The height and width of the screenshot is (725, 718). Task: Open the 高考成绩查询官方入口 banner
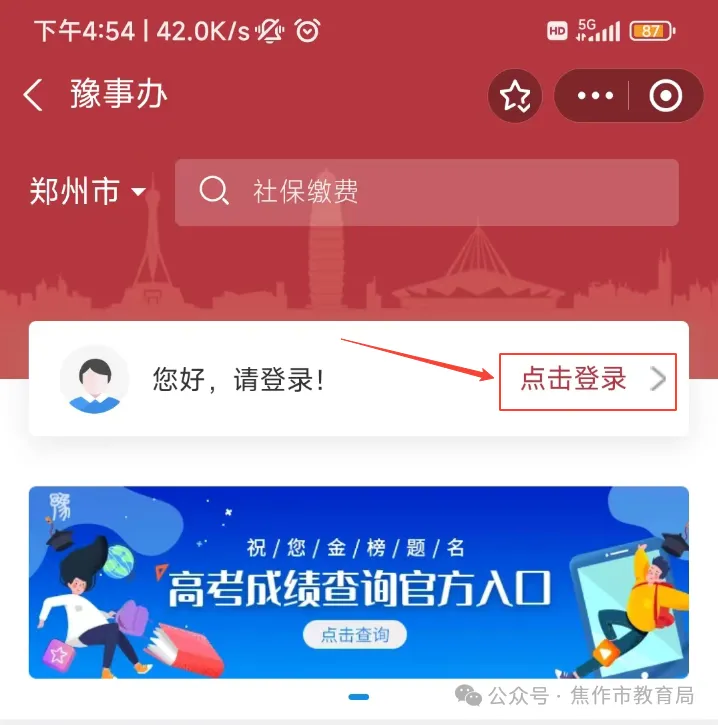[358, 582]
